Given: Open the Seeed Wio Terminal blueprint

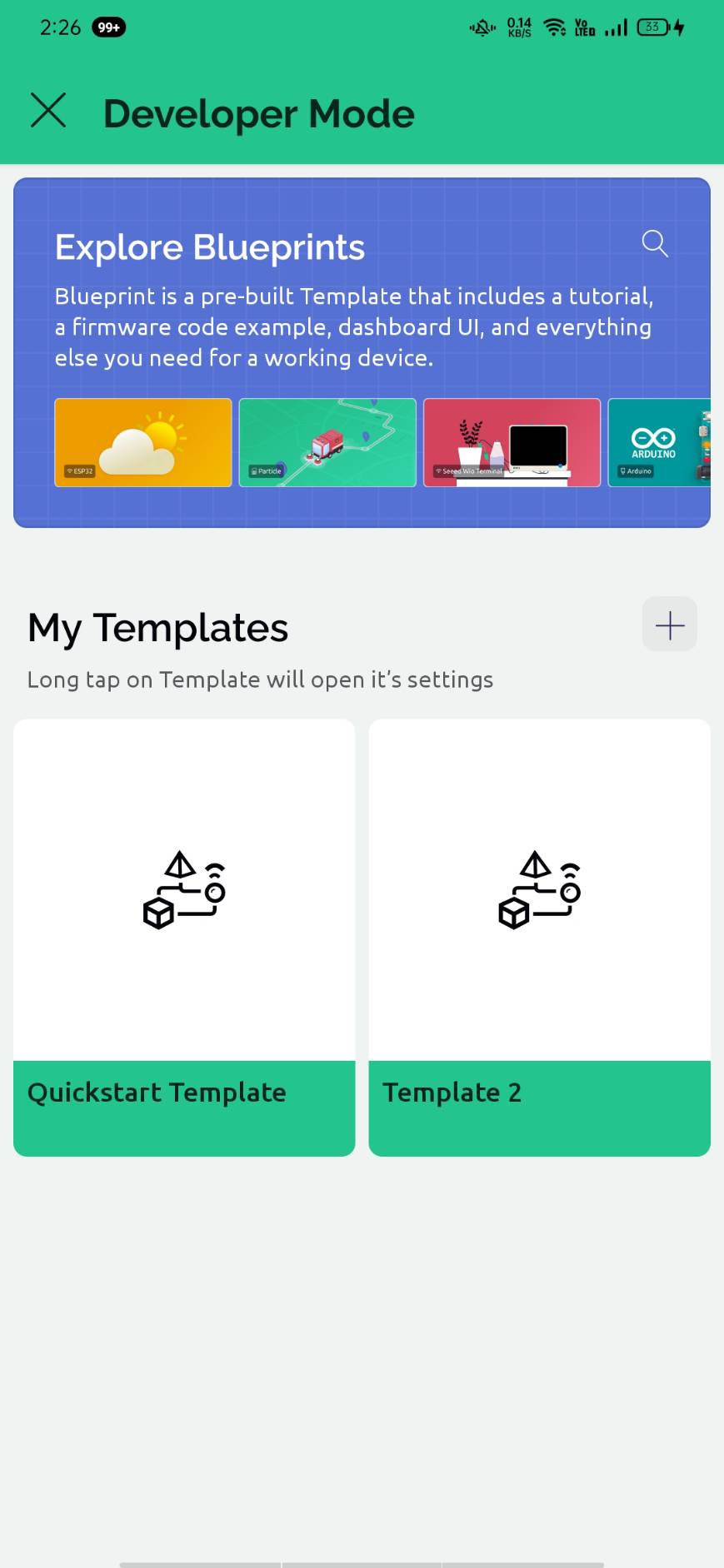Looking at the screenshot, I should (x=512, y=442).
